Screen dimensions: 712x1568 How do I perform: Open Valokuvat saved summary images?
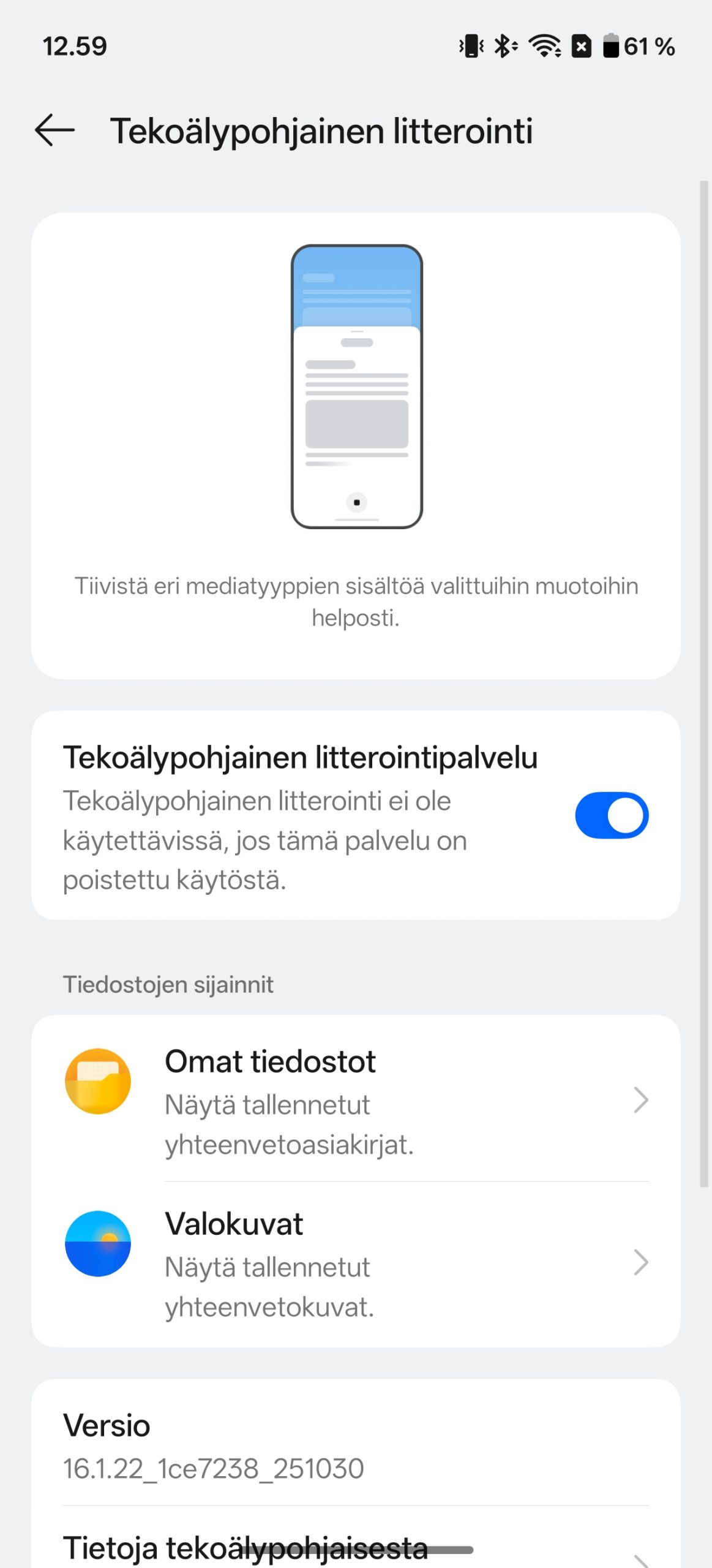355,1263
